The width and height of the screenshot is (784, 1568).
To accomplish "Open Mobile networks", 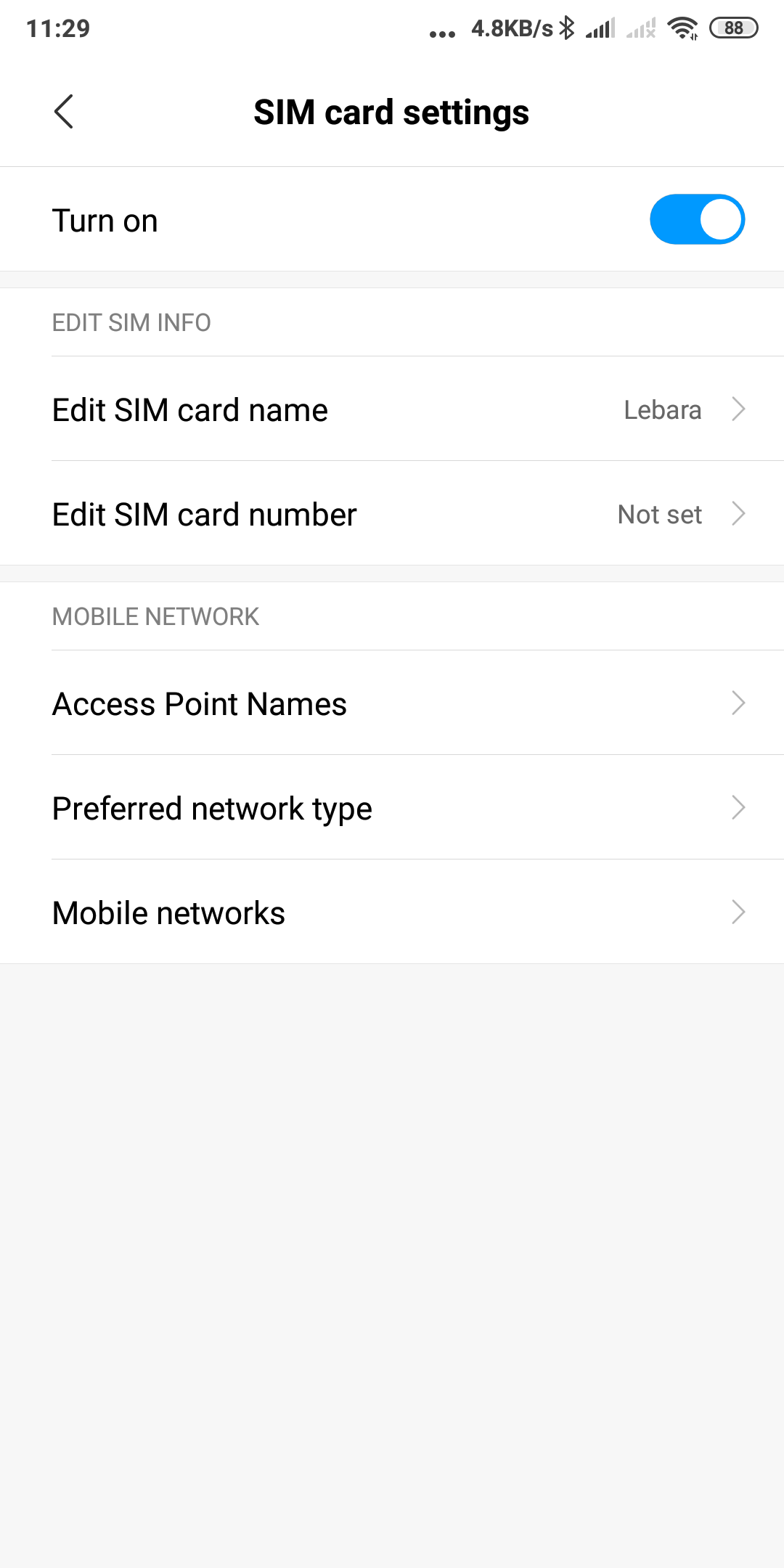I will pyautogui.click(x=392, y=912).
